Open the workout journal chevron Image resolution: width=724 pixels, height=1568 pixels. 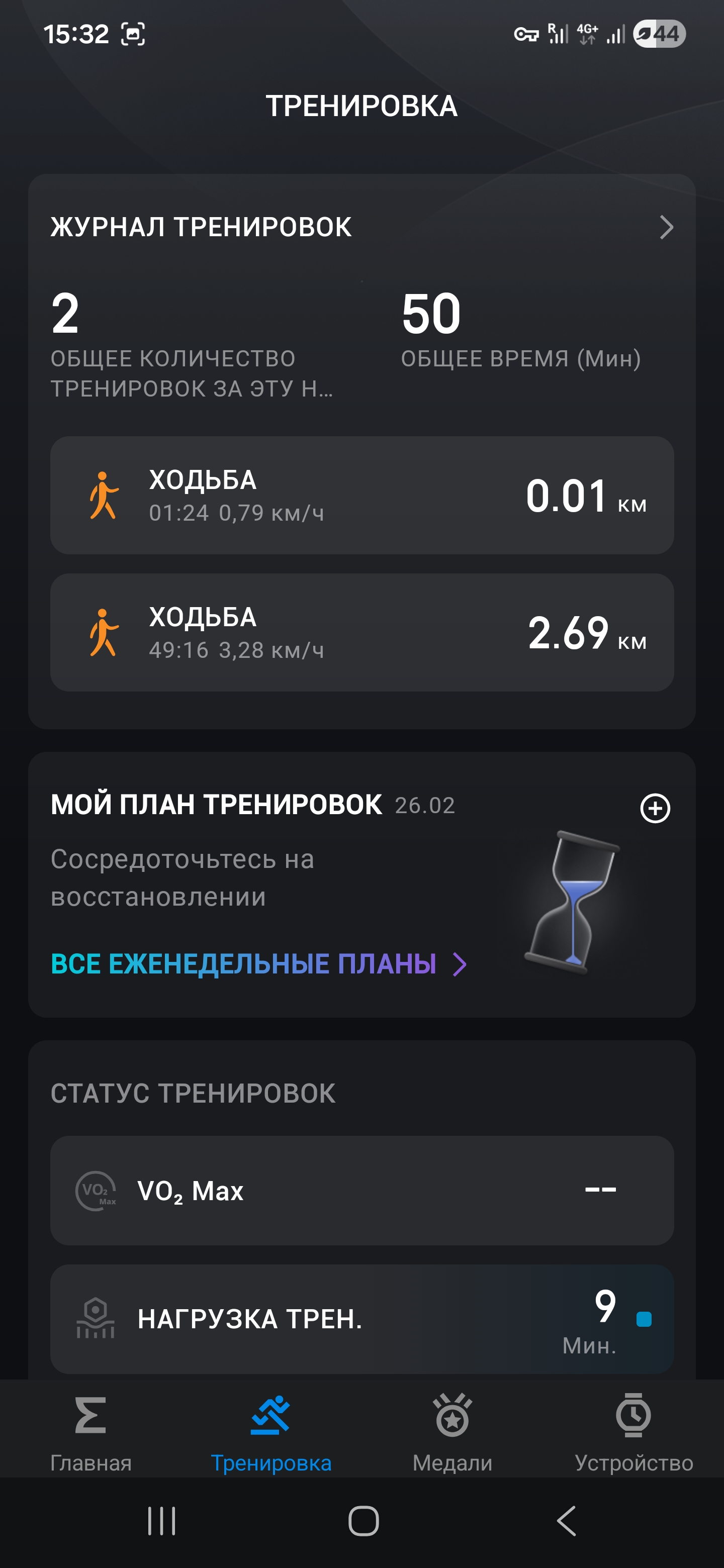666,228
